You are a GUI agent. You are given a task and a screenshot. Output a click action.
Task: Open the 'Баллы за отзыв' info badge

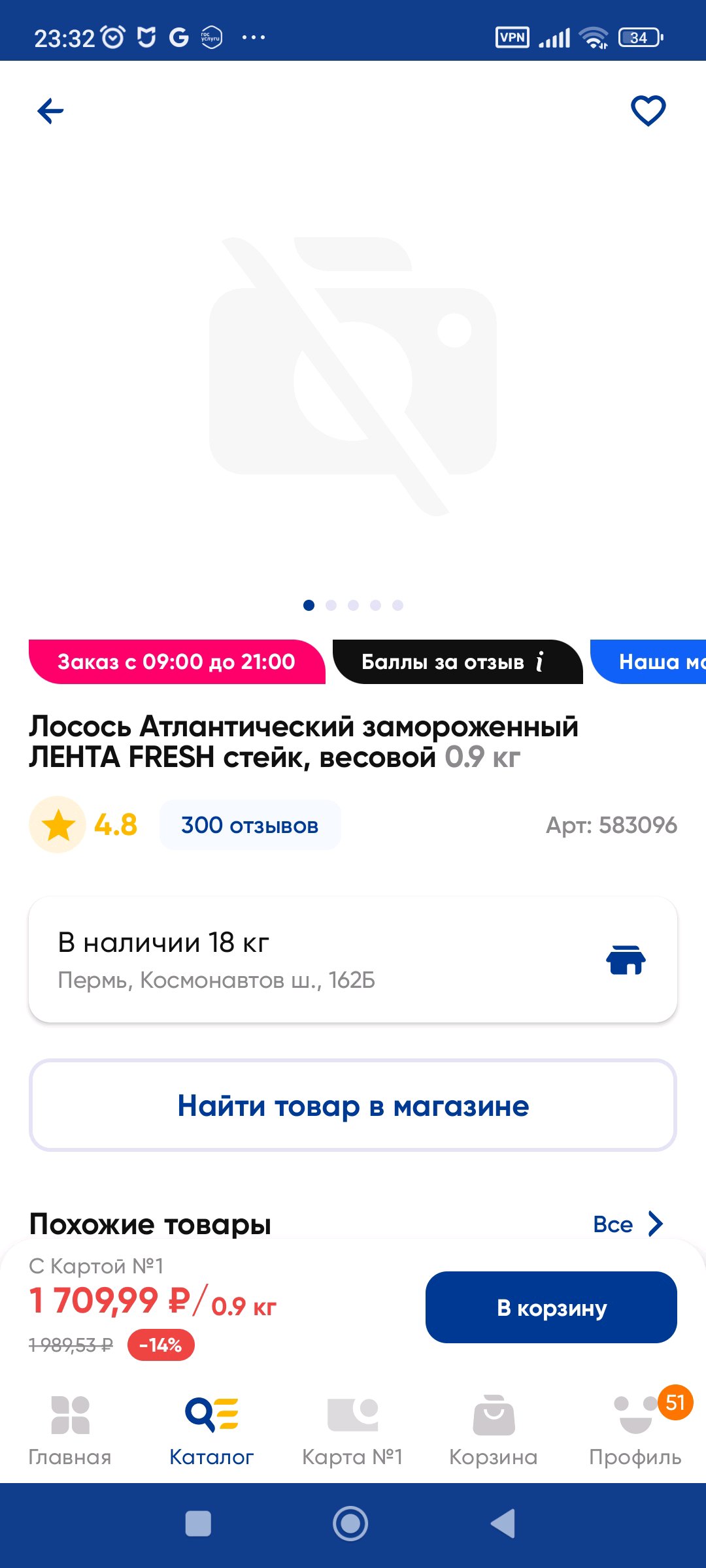tap(457, 662)
